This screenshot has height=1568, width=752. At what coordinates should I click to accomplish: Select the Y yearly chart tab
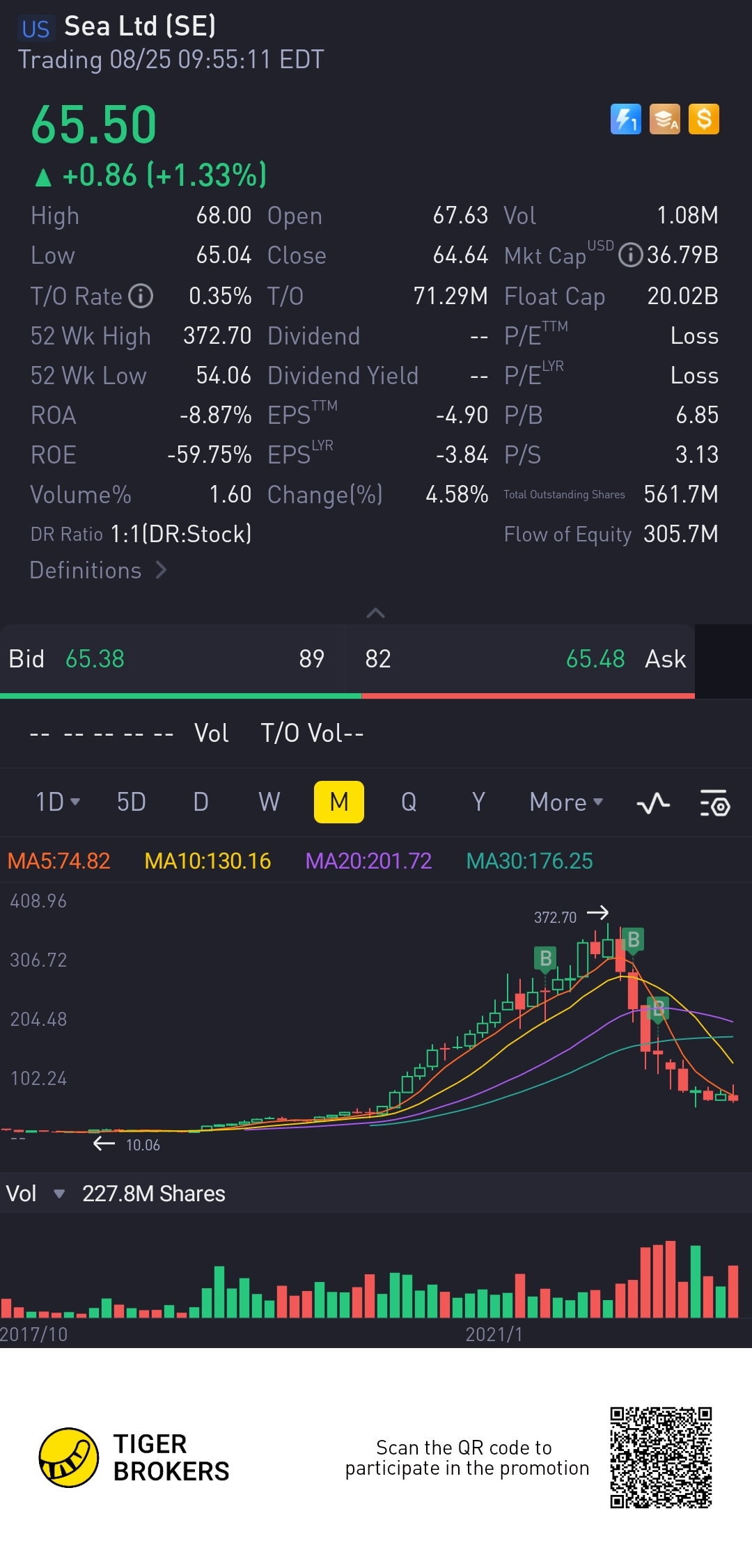coord(478,802)
